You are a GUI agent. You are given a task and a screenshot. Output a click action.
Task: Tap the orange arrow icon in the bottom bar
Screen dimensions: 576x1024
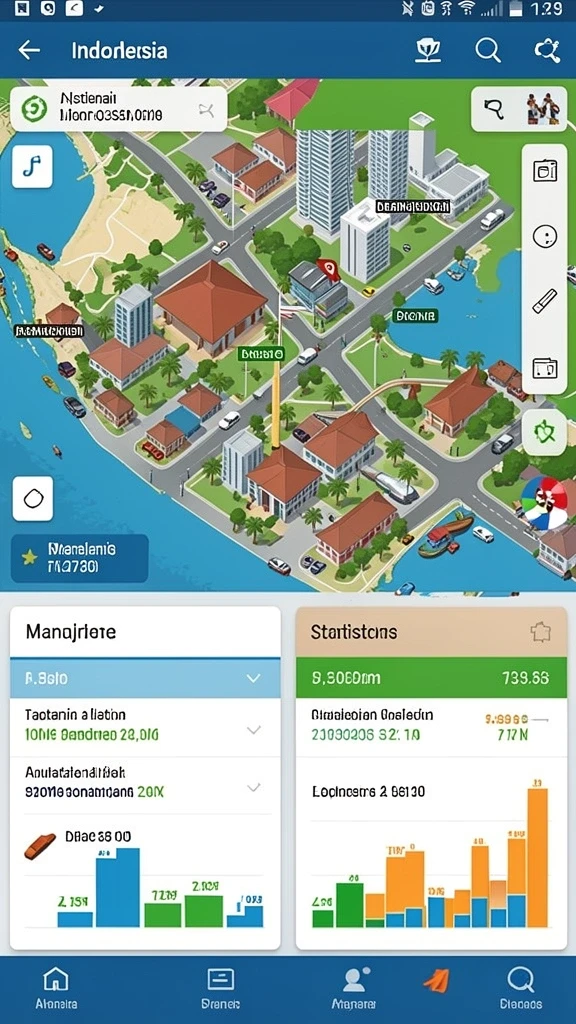pyautogui.click(x=436, y=981)
